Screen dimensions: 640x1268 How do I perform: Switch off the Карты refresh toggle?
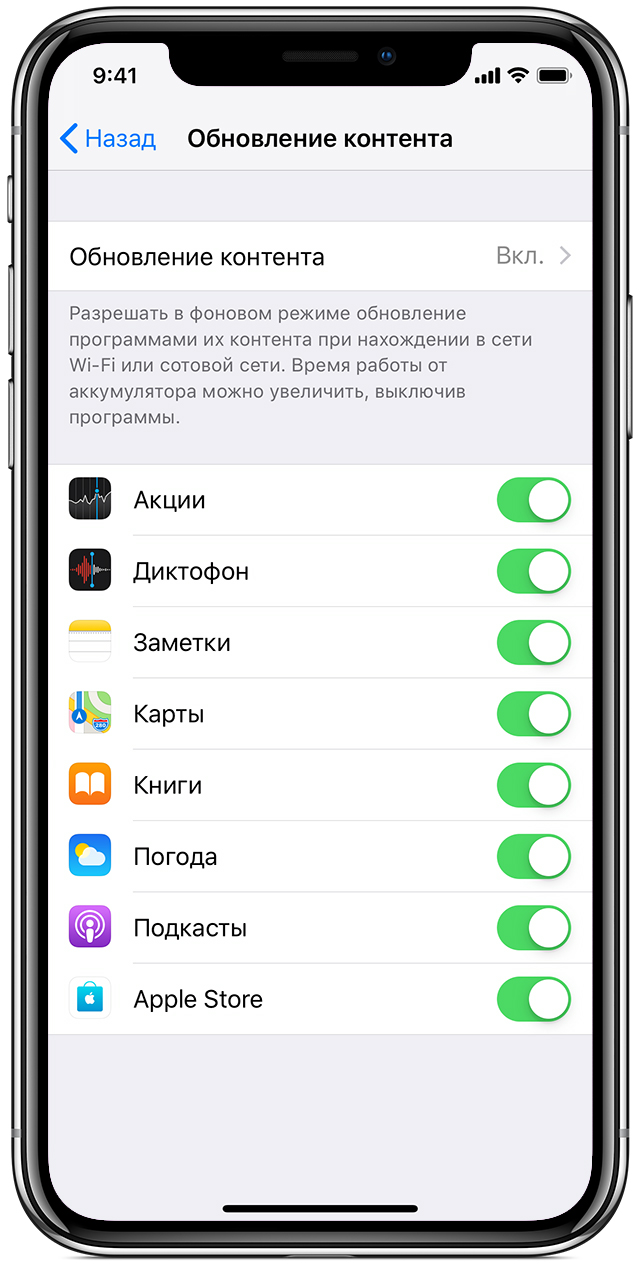coord(533,714)
